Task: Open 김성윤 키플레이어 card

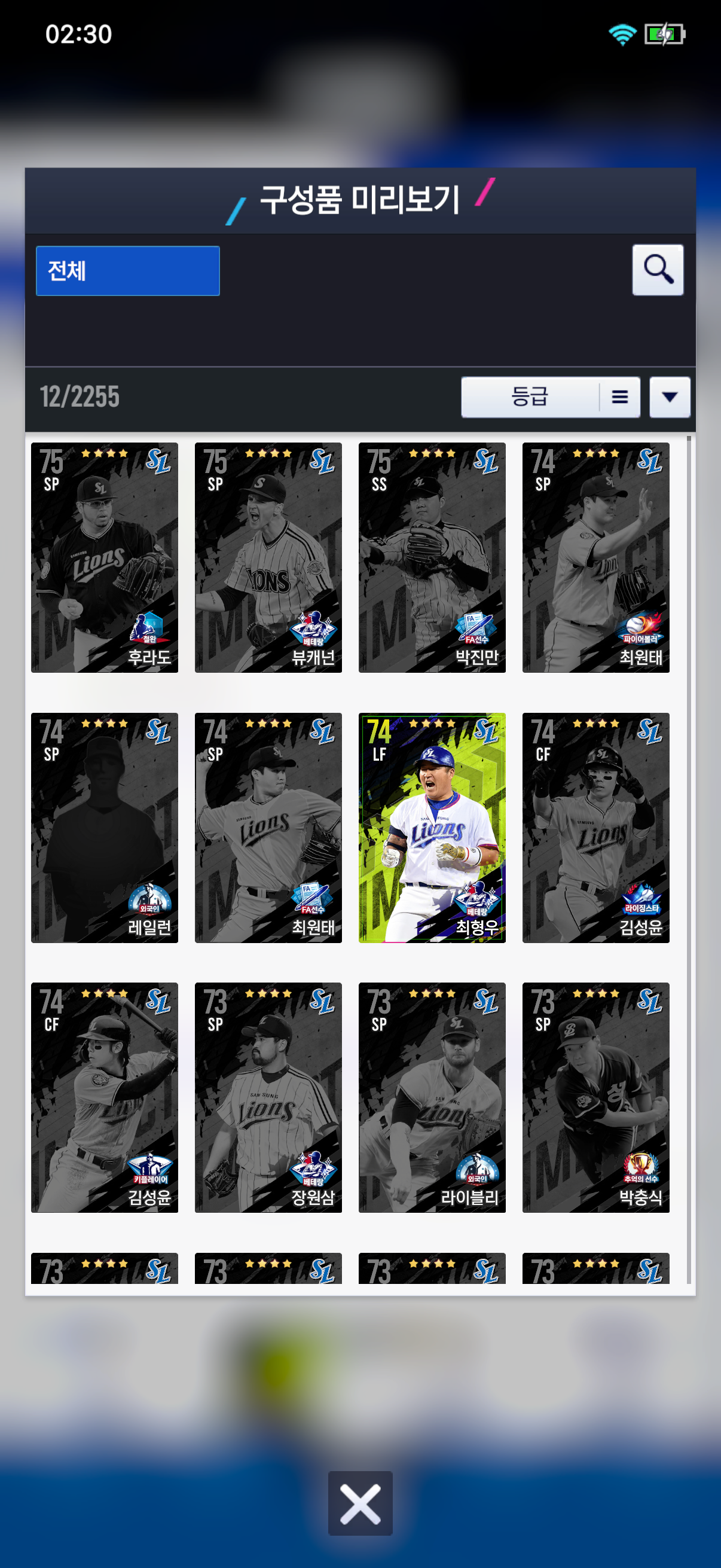Action: pos(105,1097)
